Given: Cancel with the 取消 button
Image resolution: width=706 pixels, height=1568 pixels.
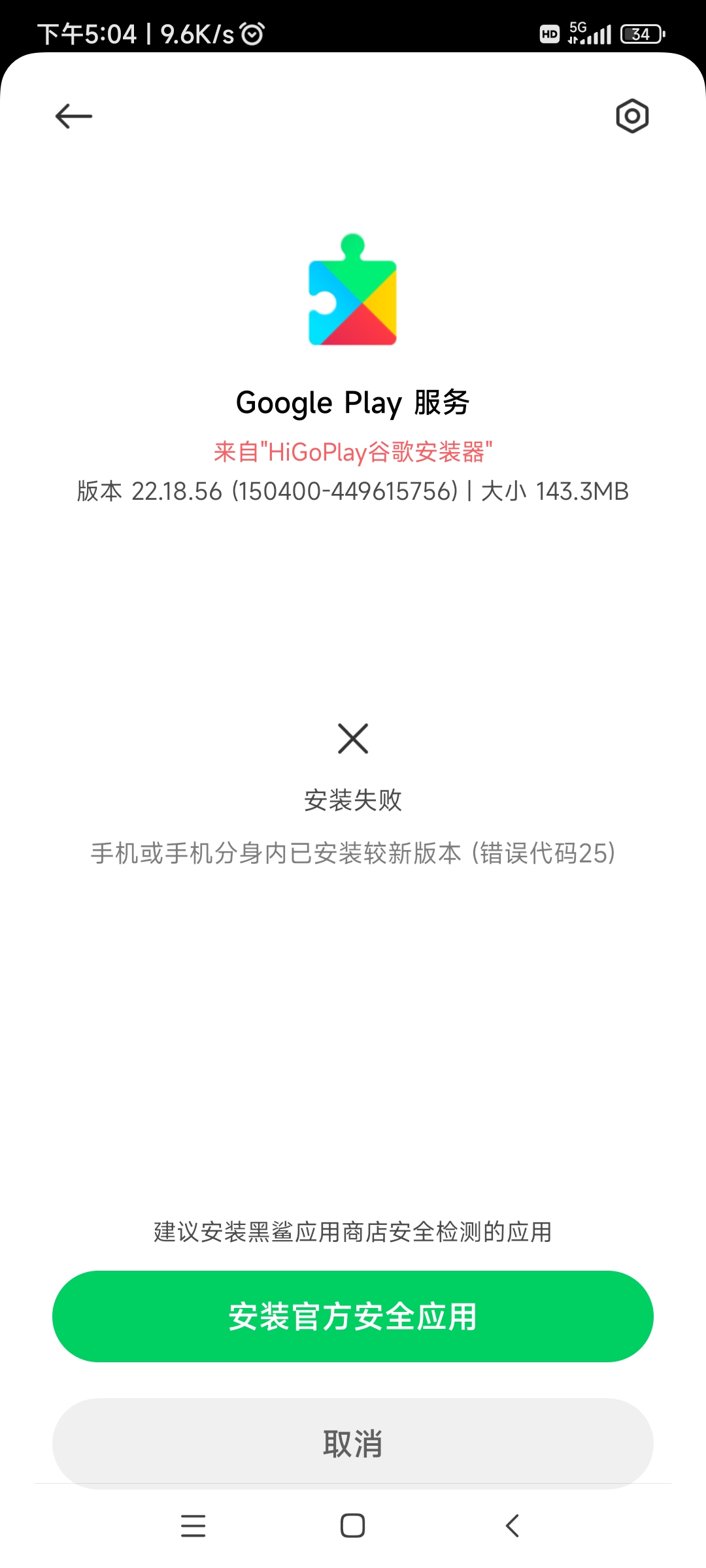Looking at the screenshot, I should click(x=353, y=1443).
